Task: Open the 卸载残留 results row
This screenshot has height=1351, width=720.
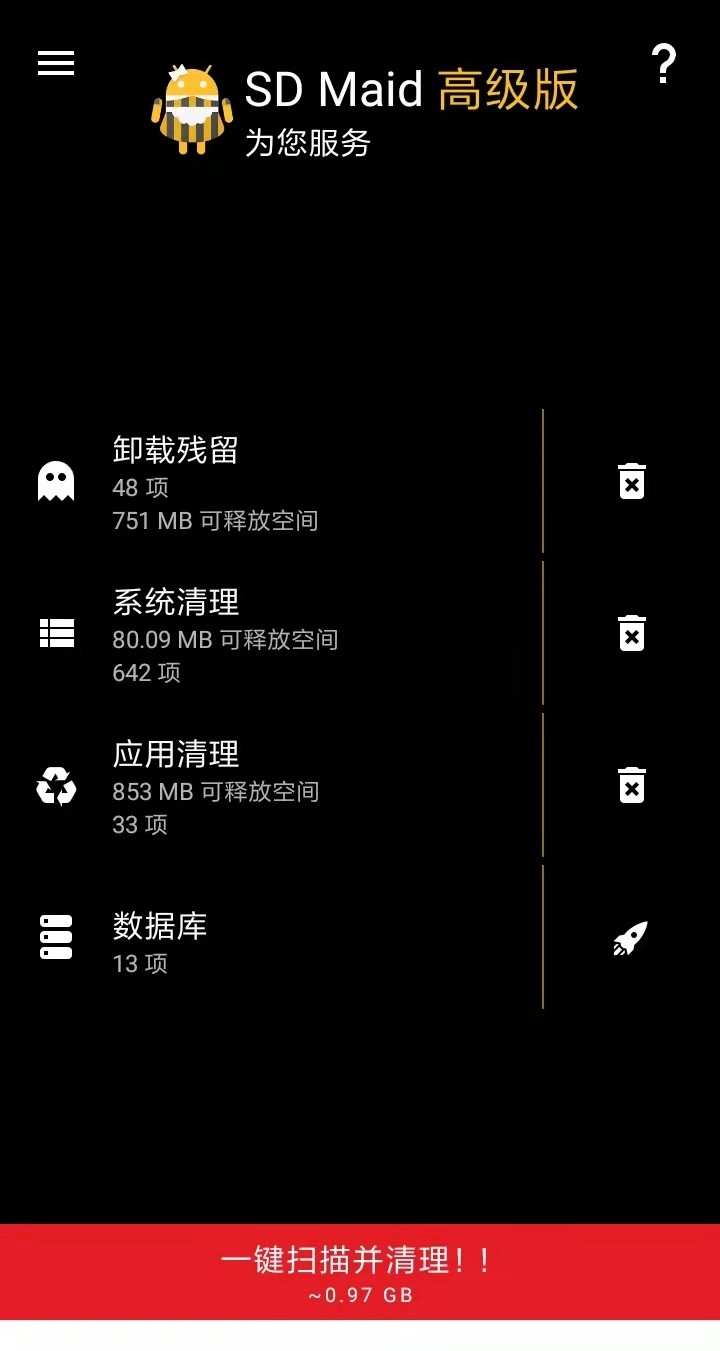Action: (270, 482)
